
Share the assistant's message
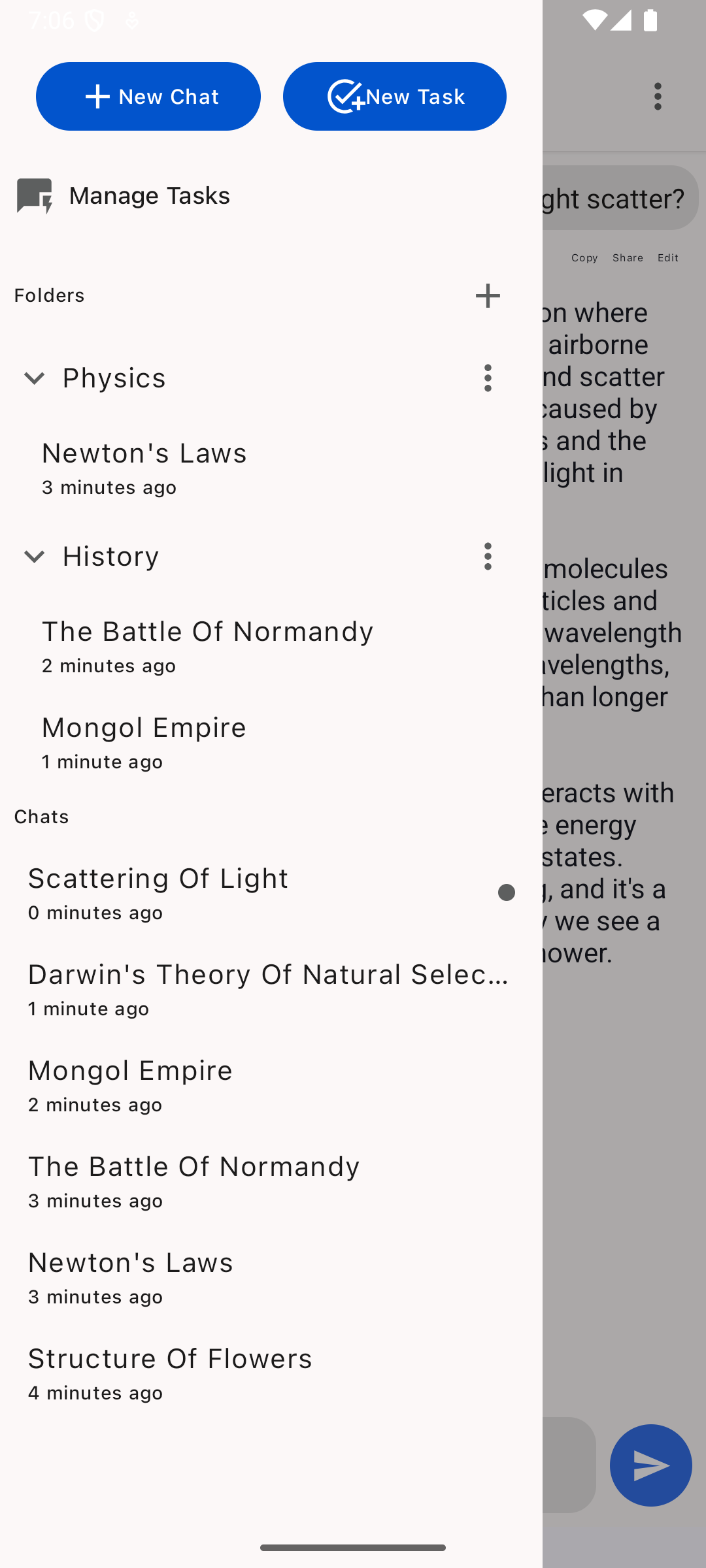coord(627,257)
